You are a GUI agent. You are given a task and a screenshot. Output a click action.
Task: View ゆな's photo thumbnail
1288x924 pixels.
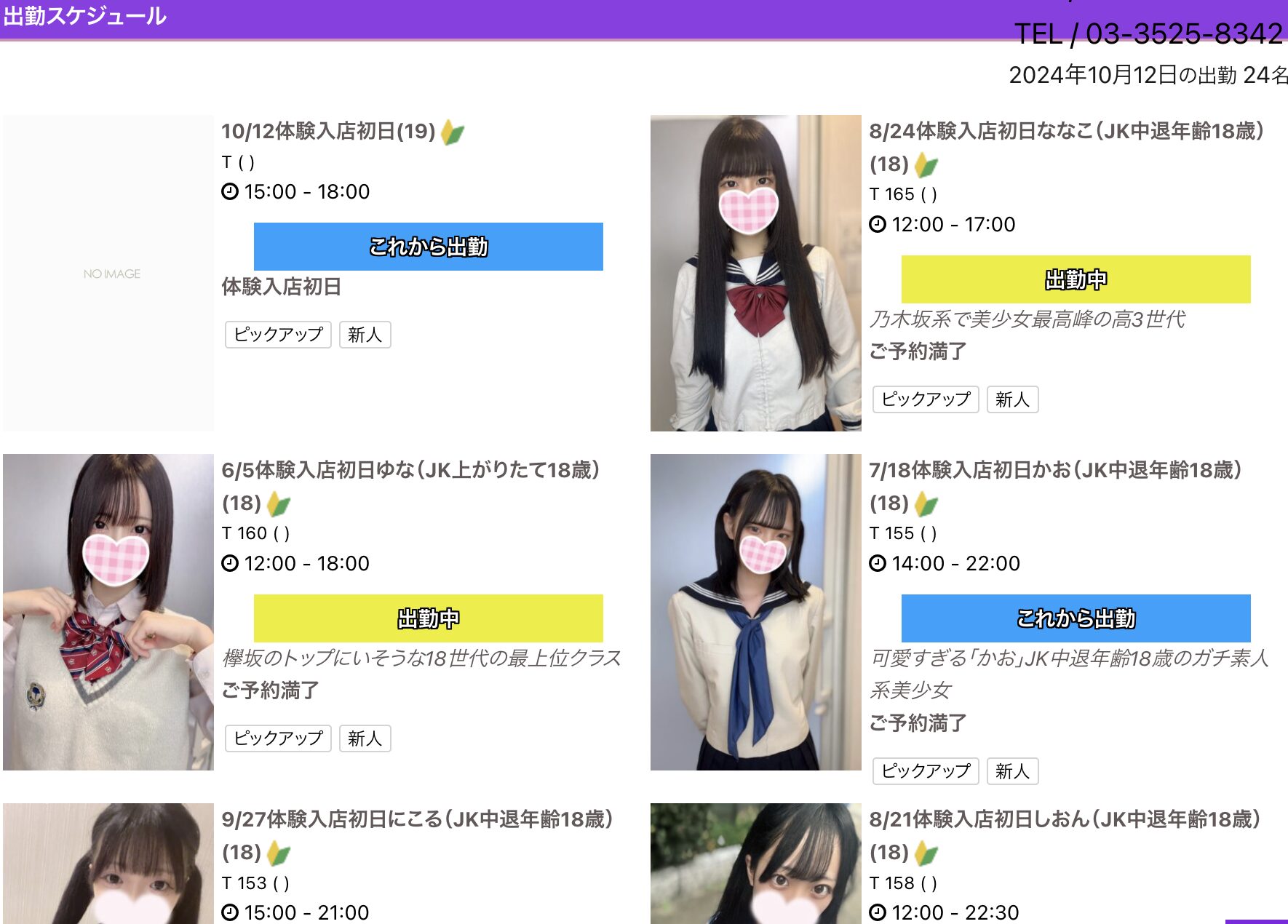point(108,612)
